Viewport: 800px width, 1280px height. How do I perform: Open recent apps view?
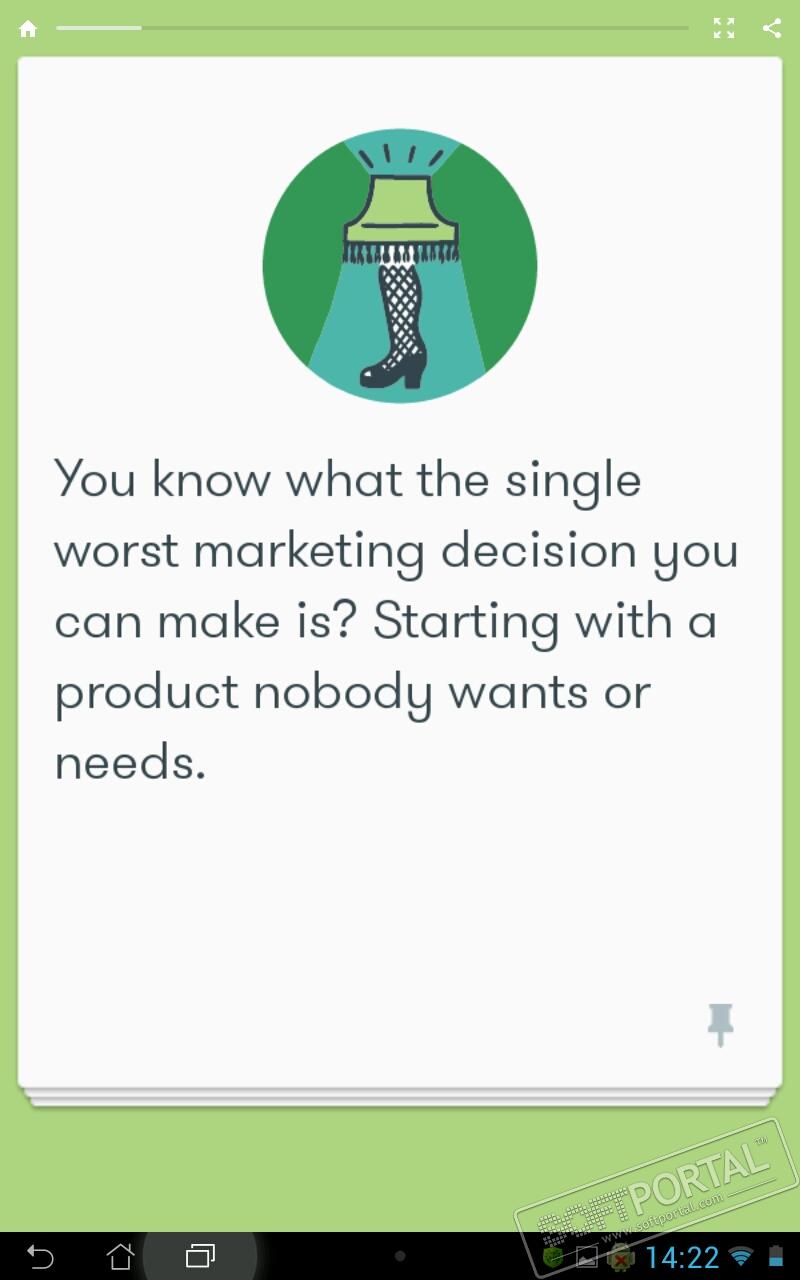coord(200,1256)
